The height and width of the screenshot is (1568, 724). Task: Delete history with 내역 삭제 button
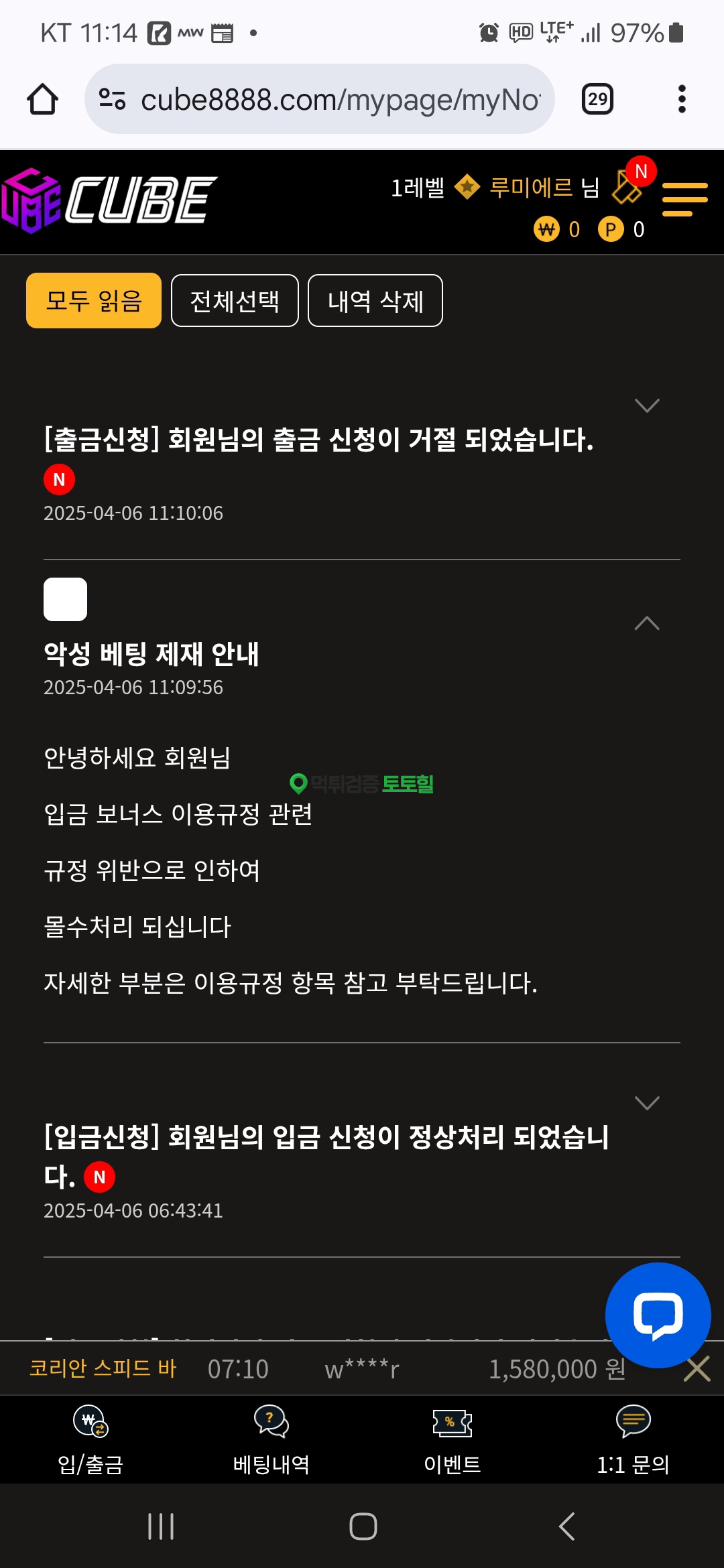tap(375, 300)
